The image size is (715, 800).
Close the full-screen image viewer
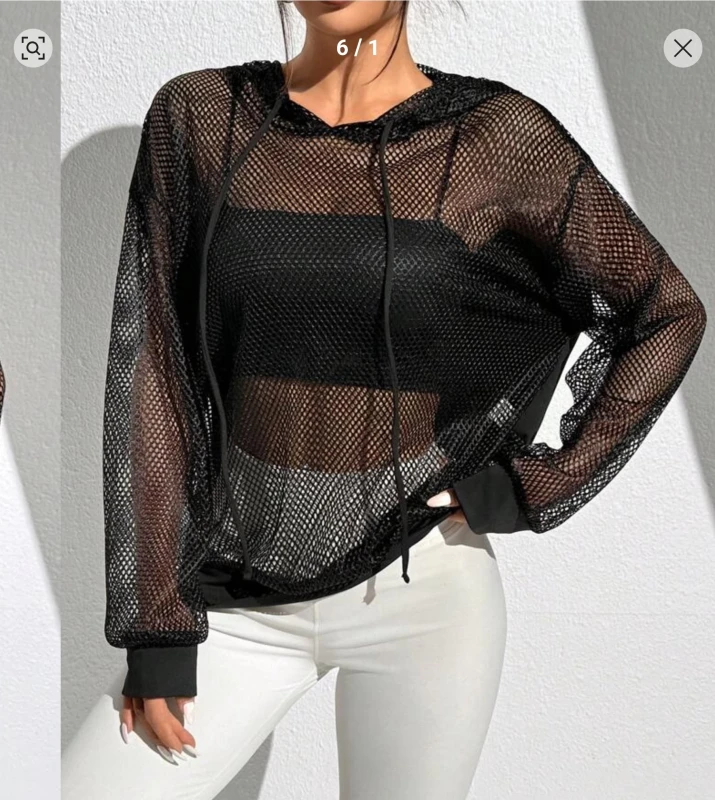[x=682, y=48]
